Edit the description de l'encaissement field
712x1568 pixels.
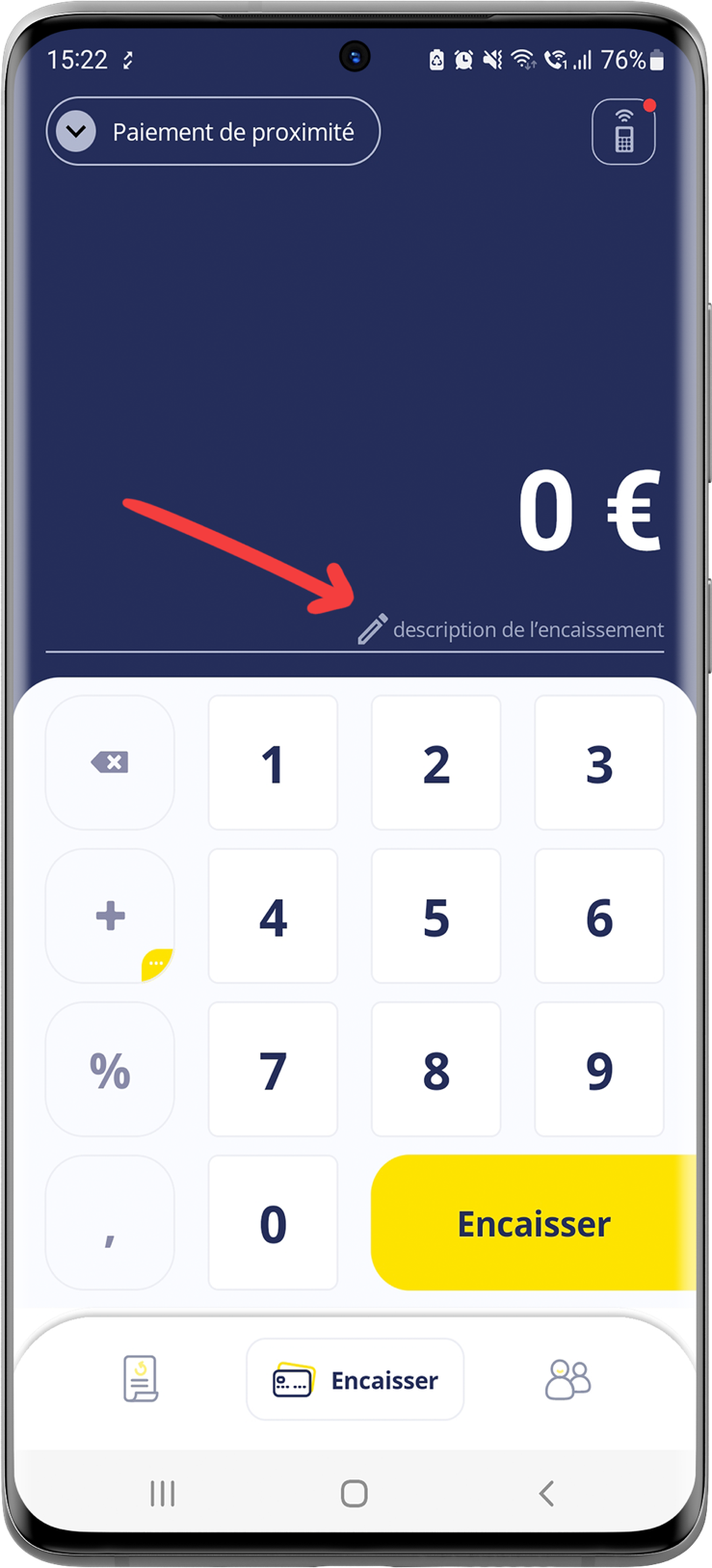(x=512, y=629)
